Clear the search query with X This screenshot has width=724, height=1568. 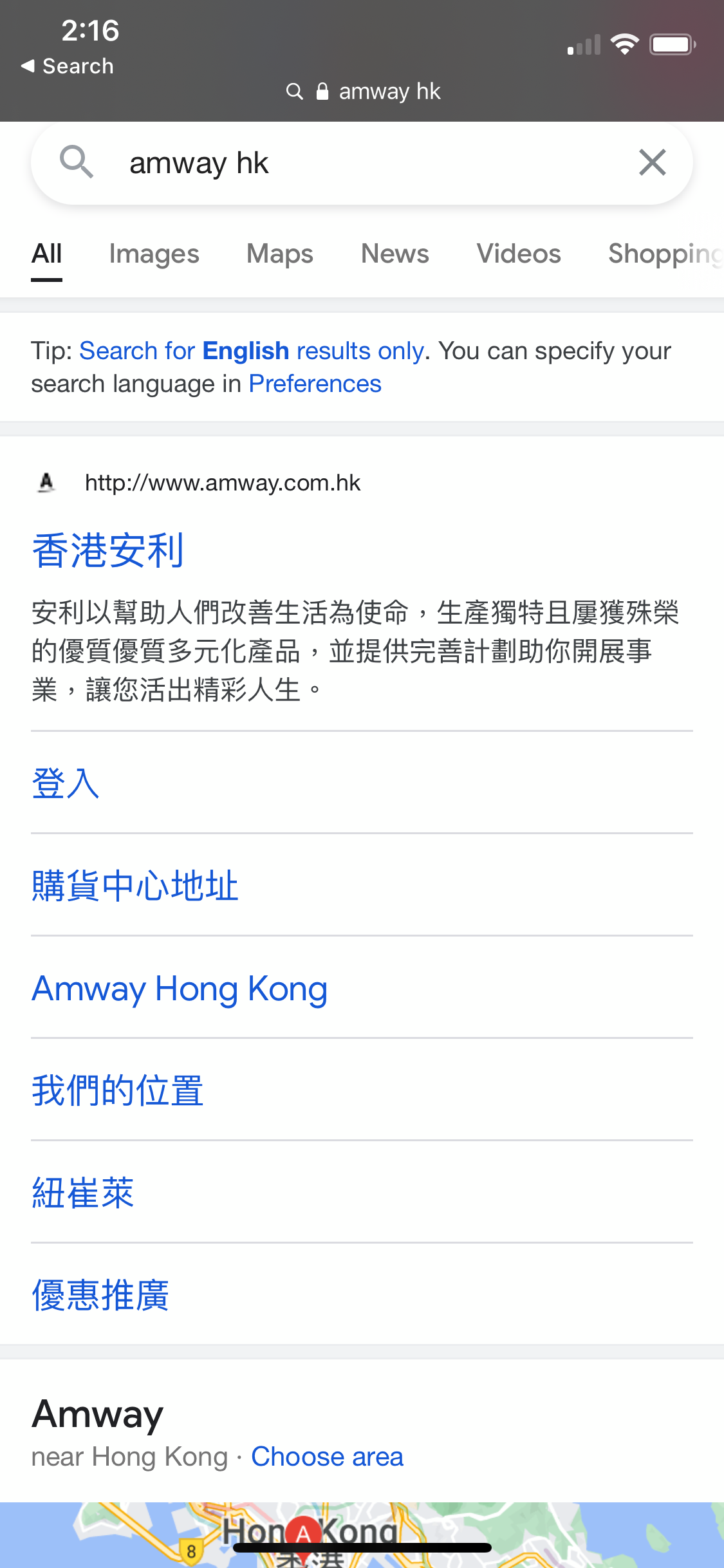(x=652, y=162)
